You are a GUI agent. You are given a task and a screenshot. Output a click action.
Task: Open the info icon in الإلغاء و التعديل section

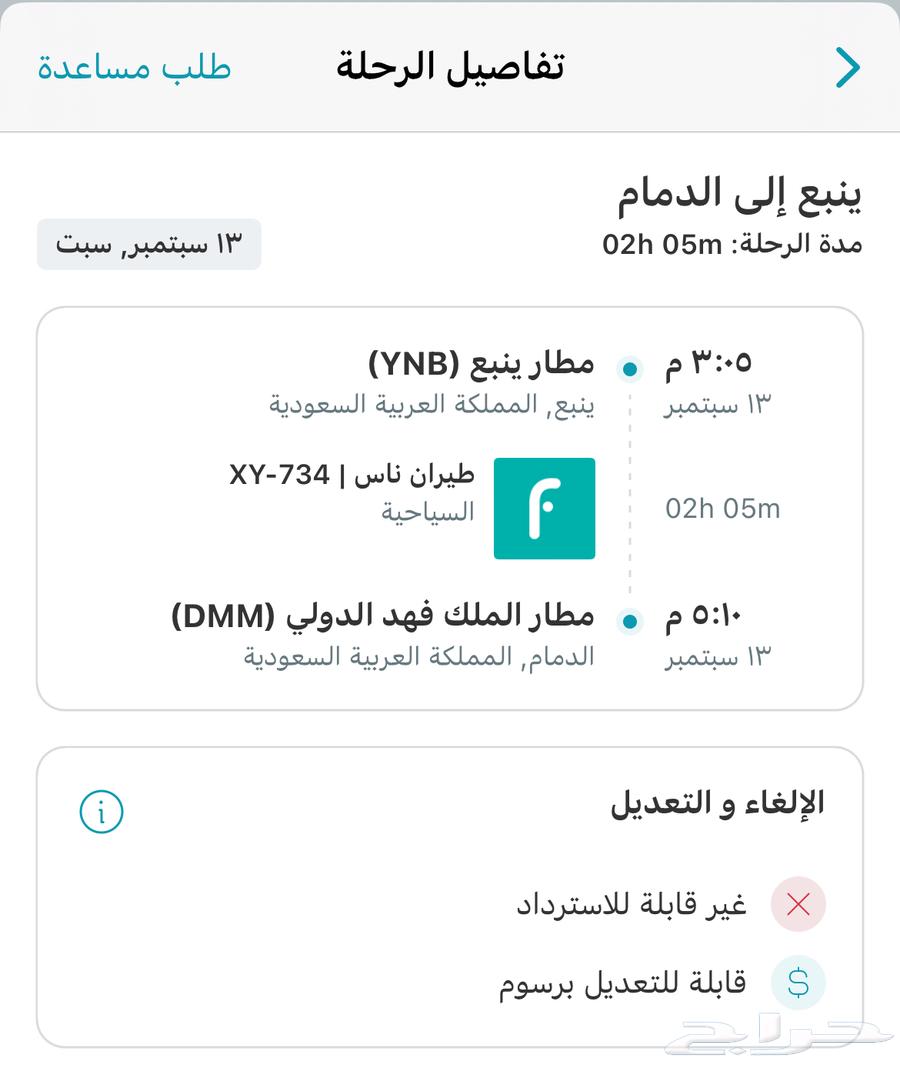point(99,811)
